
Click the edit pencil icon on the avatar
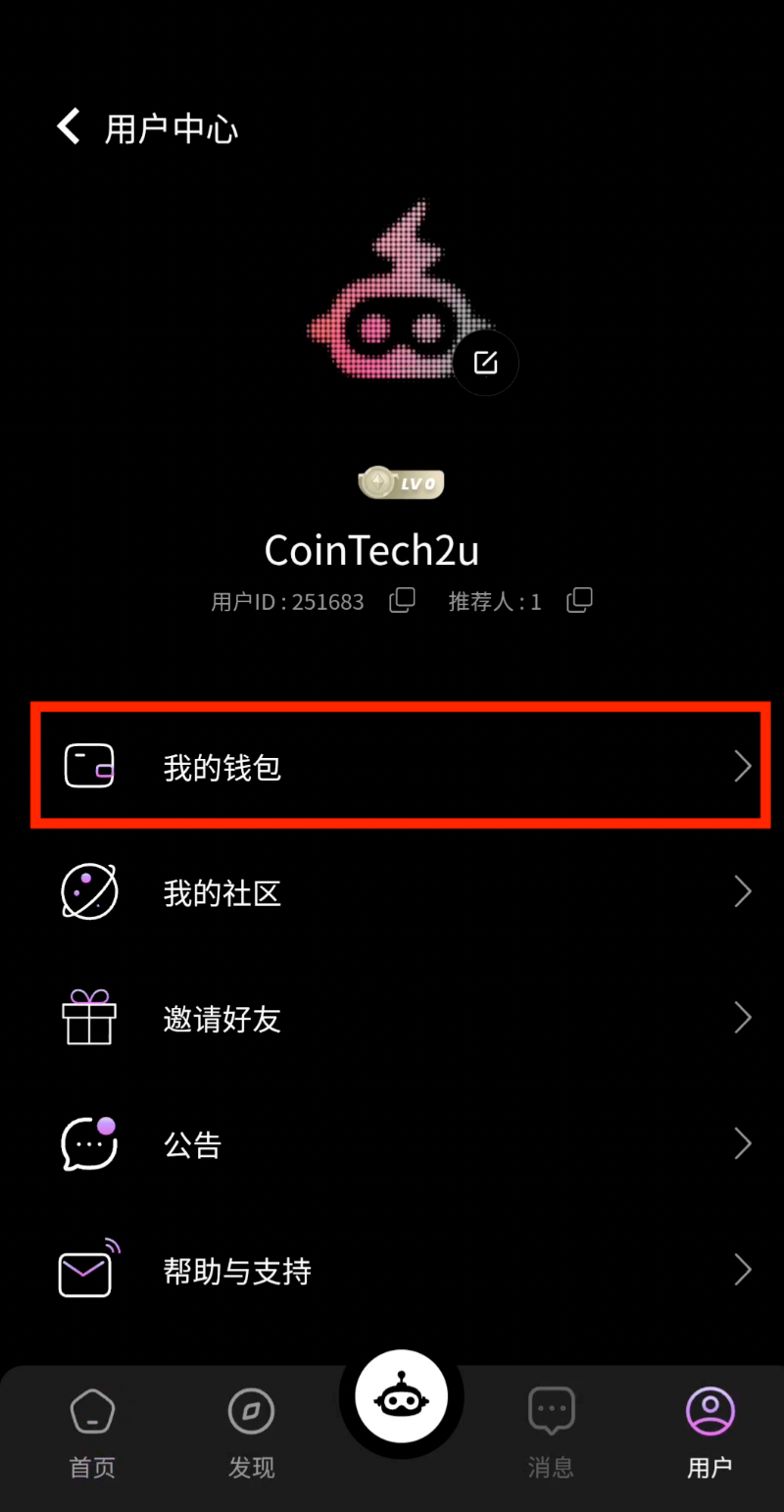coord(485,362)
